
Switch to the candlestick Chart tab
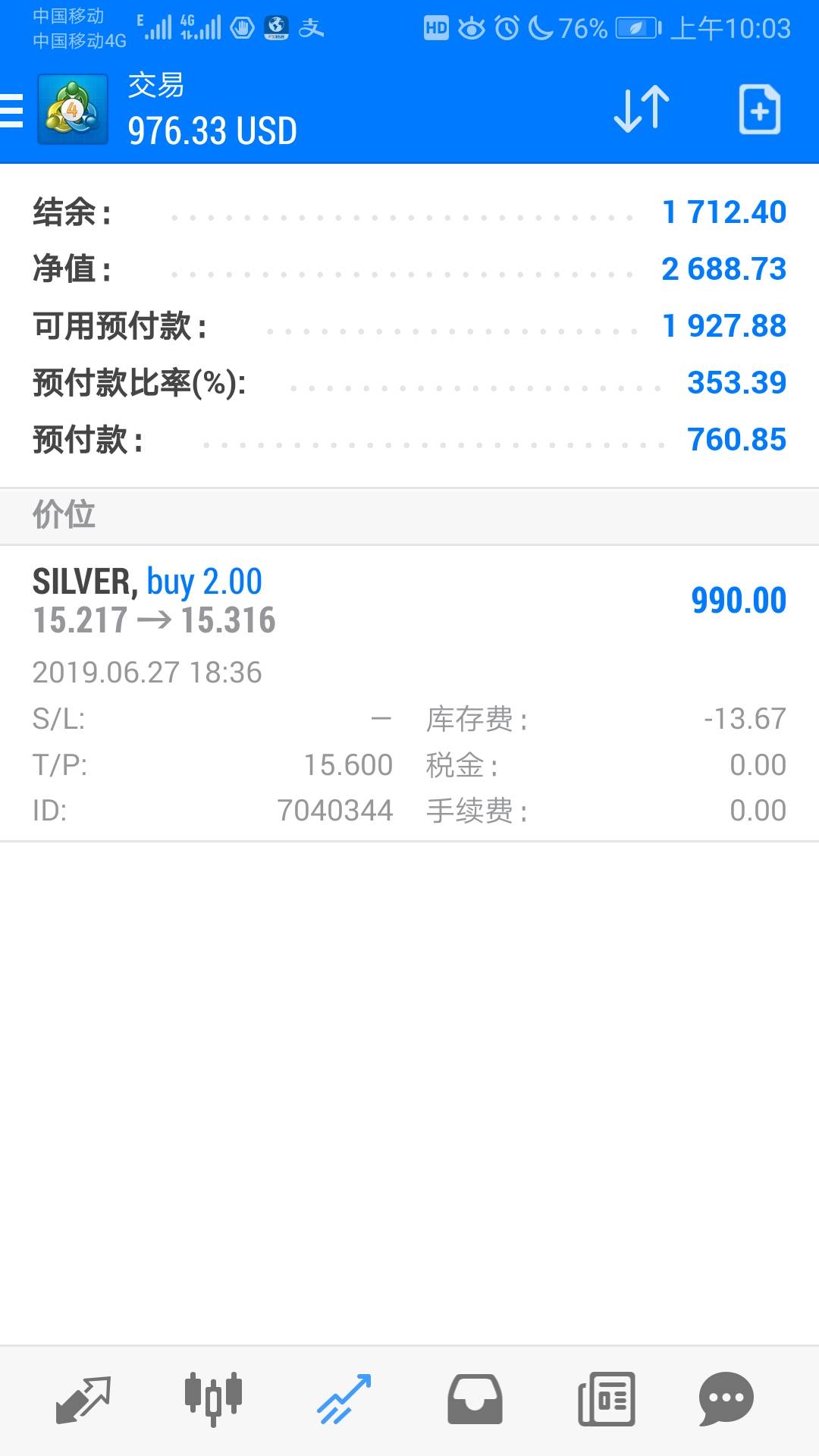(213, 1399)
